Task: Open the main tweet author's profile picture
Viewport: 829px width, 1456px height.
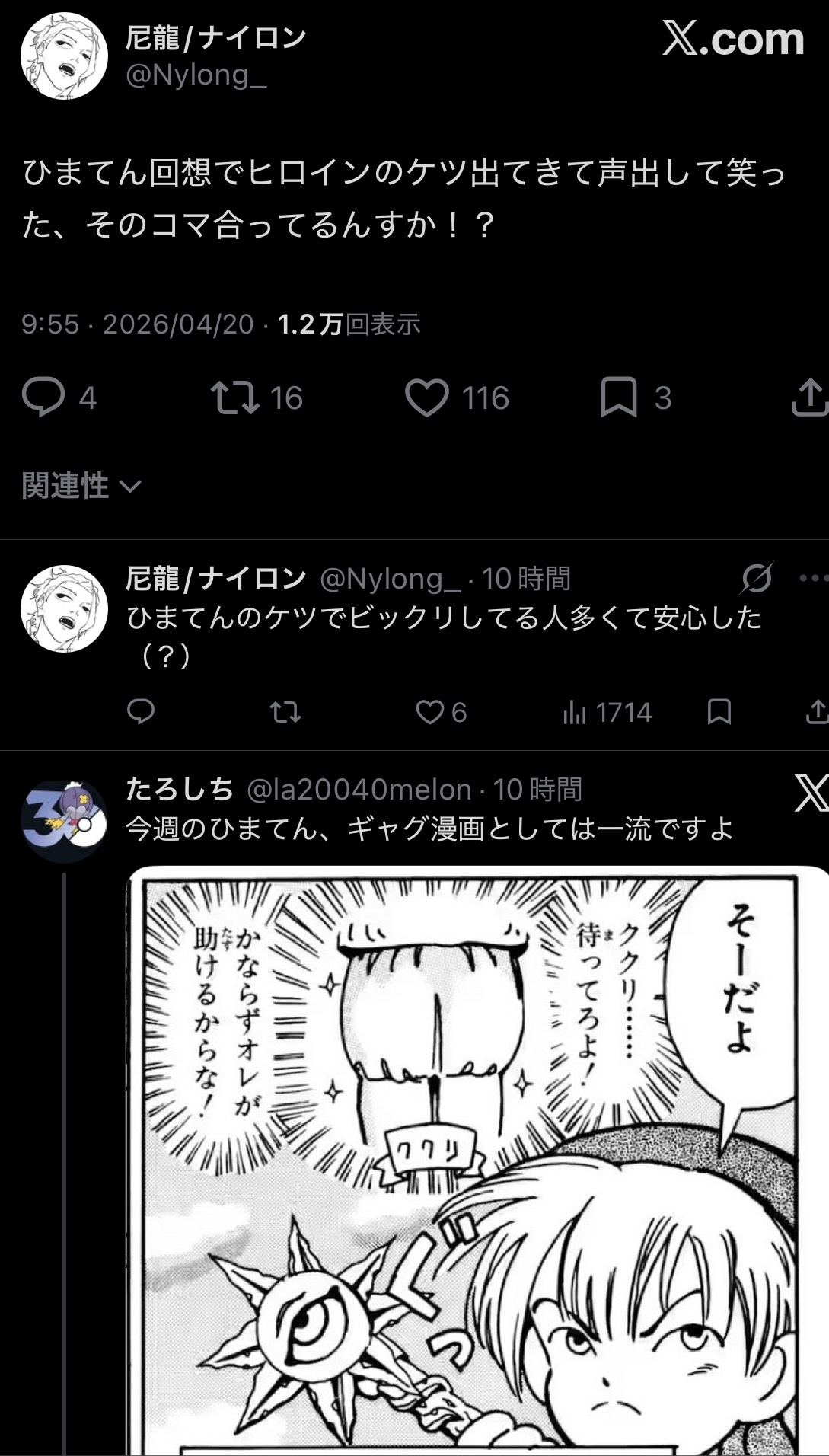Action: coord(64,56)
